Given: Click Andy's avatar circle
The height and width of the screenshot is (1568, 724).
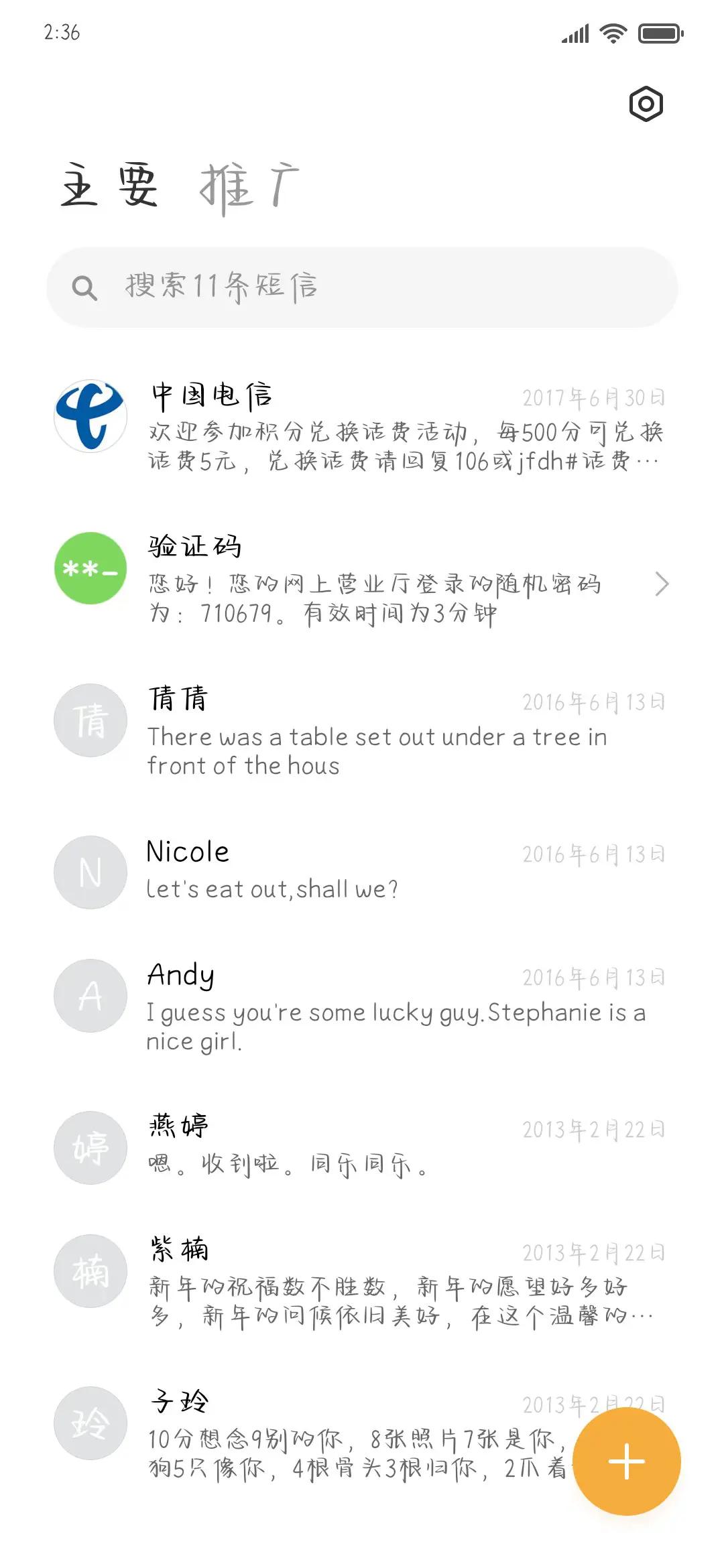Looking at the screenshot, I should (x=90, y=996).
